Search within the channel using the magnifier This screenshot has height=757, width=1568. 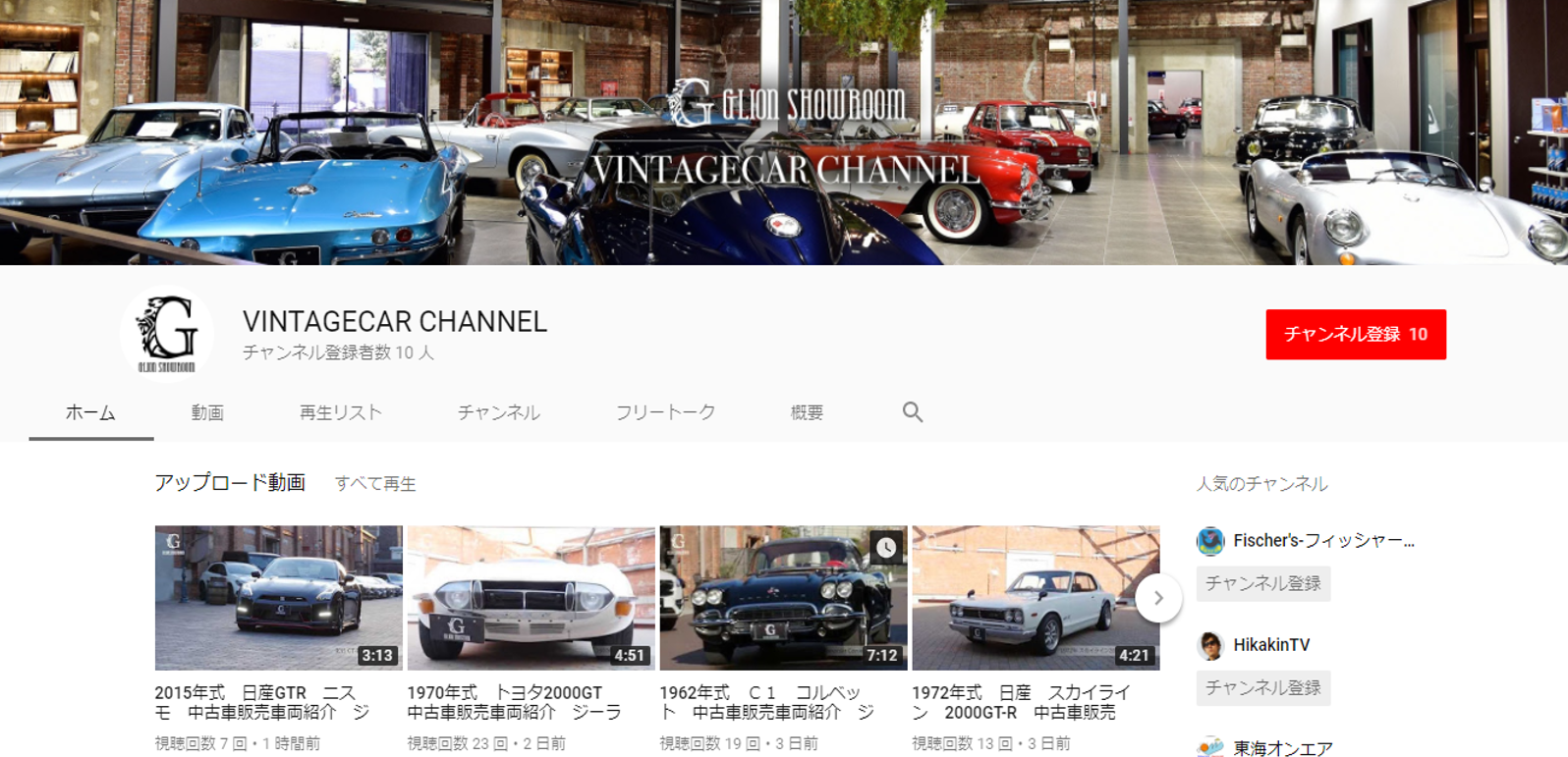pos(913,412)
